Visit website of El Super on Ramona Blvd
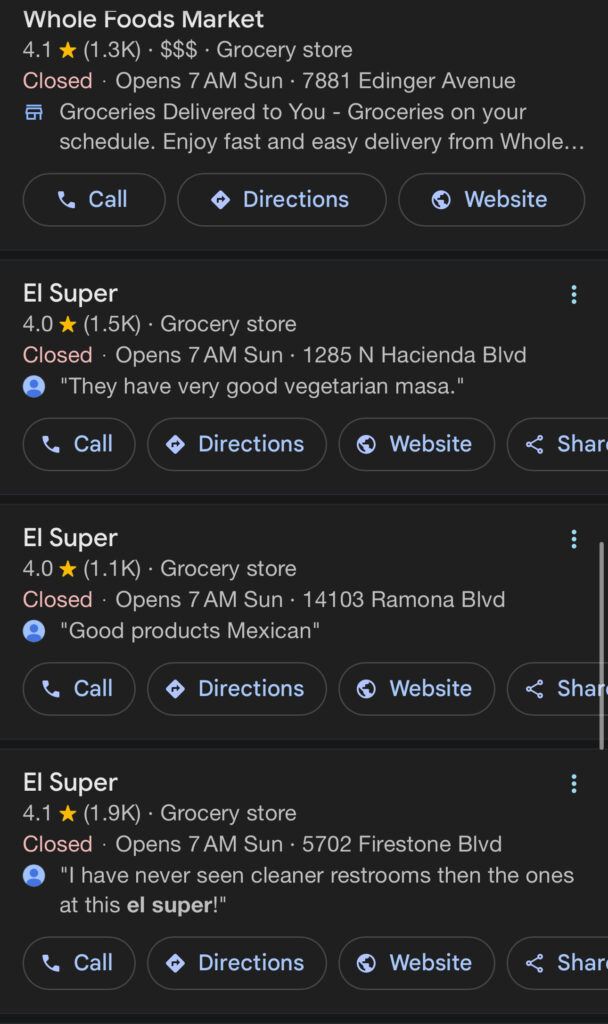 417,688
